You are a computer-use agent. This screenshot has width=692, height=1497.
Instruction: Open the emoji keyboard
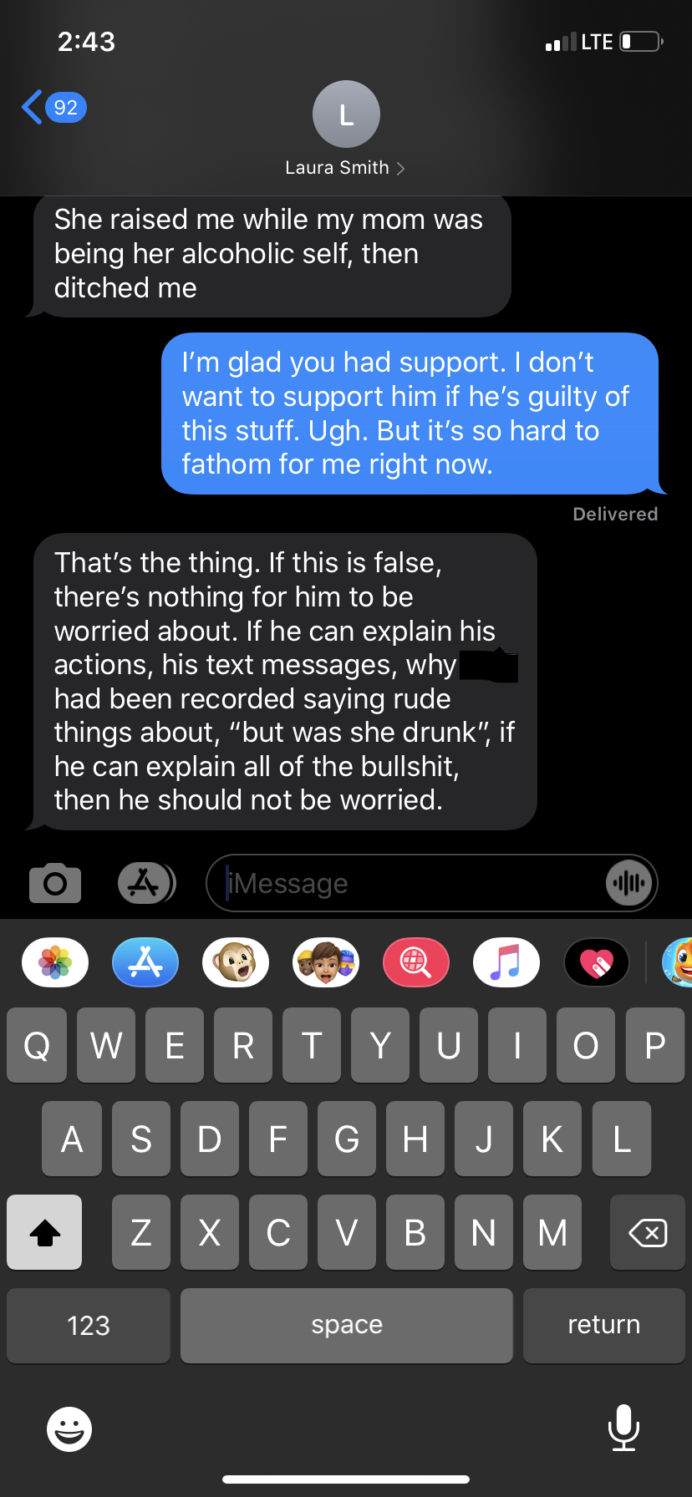pyautogui.click(x=70, y=1428)
